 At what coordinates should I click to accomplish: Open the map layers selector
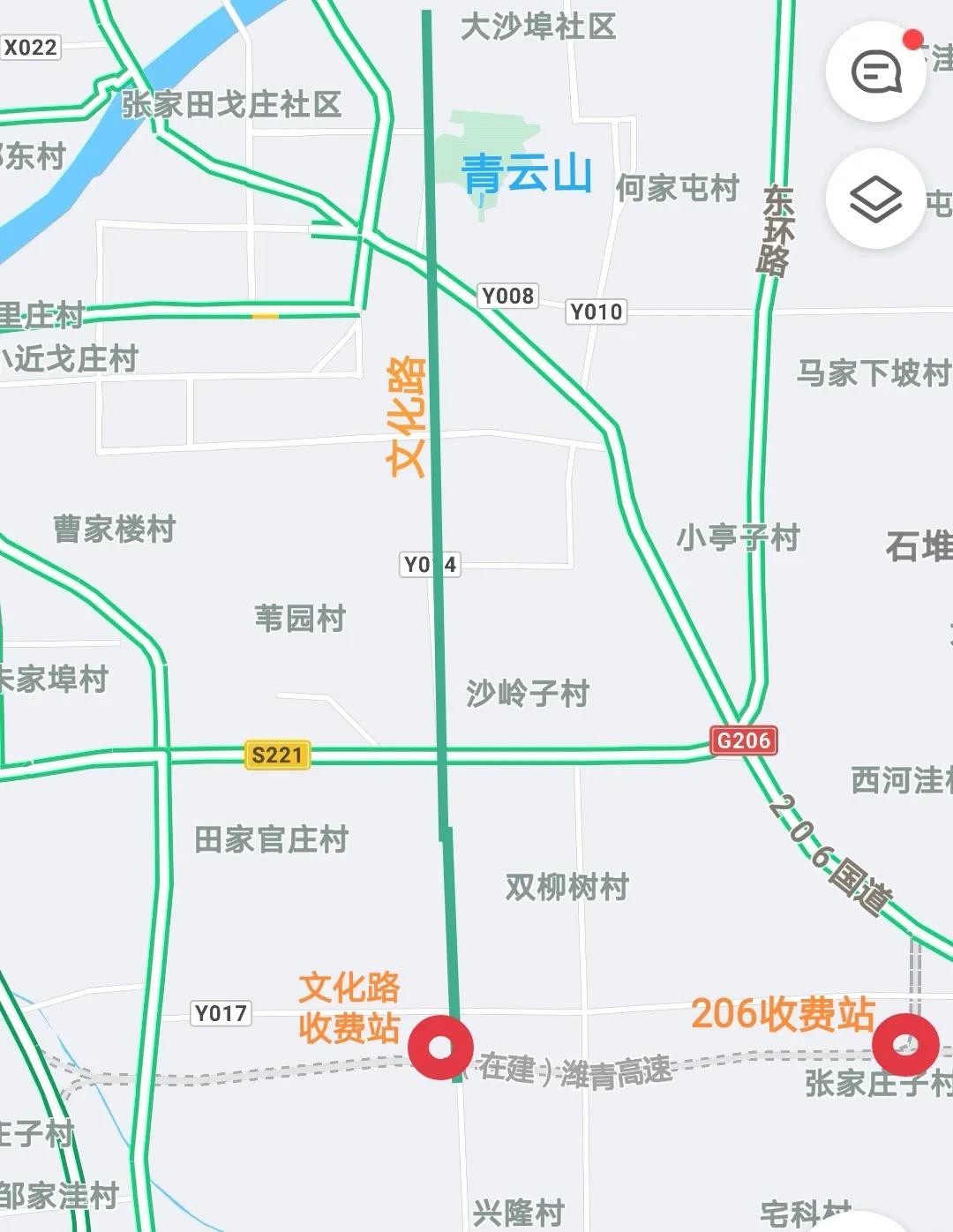[x=875, y=199]
